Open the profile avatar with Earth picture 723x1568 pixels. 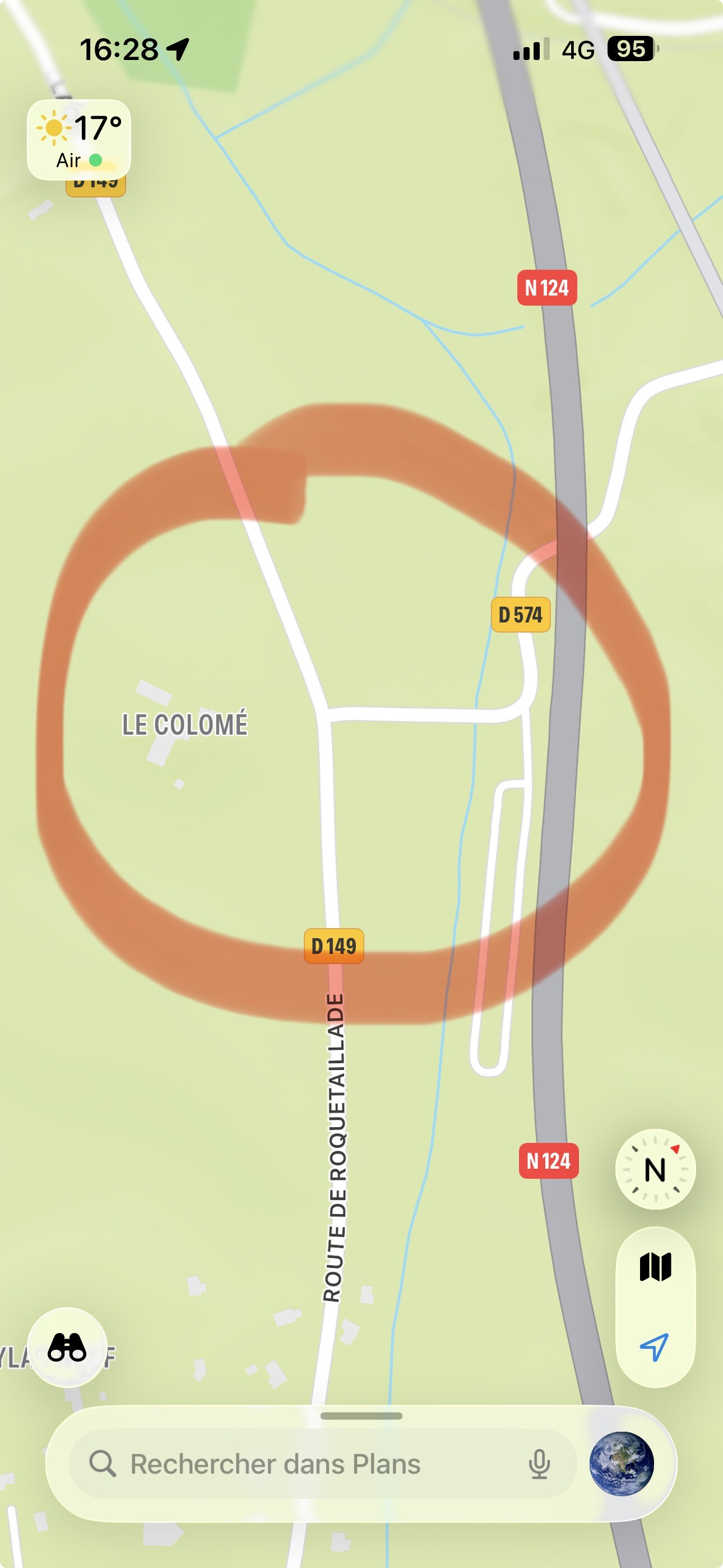622,1463
